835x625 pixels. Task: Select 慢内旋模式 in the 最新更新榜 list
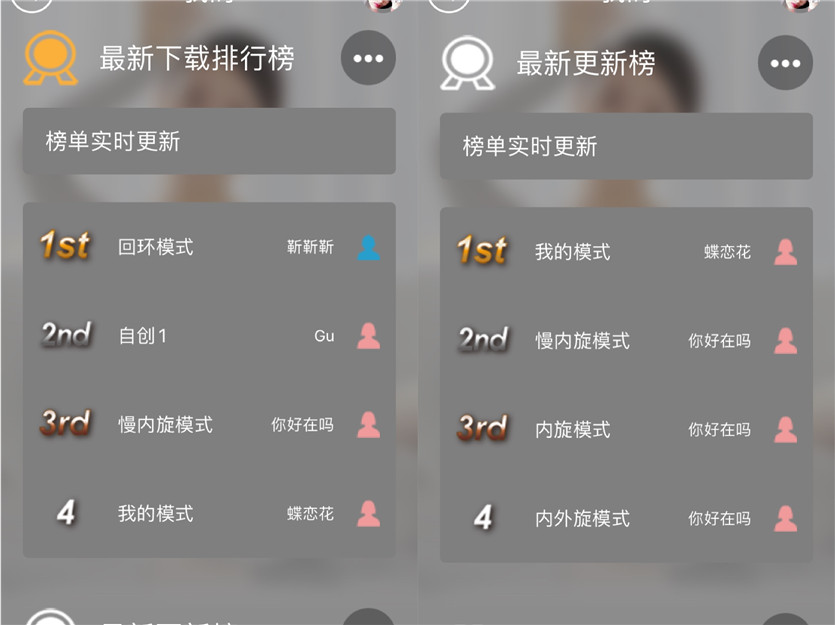[x=582, y=341]
